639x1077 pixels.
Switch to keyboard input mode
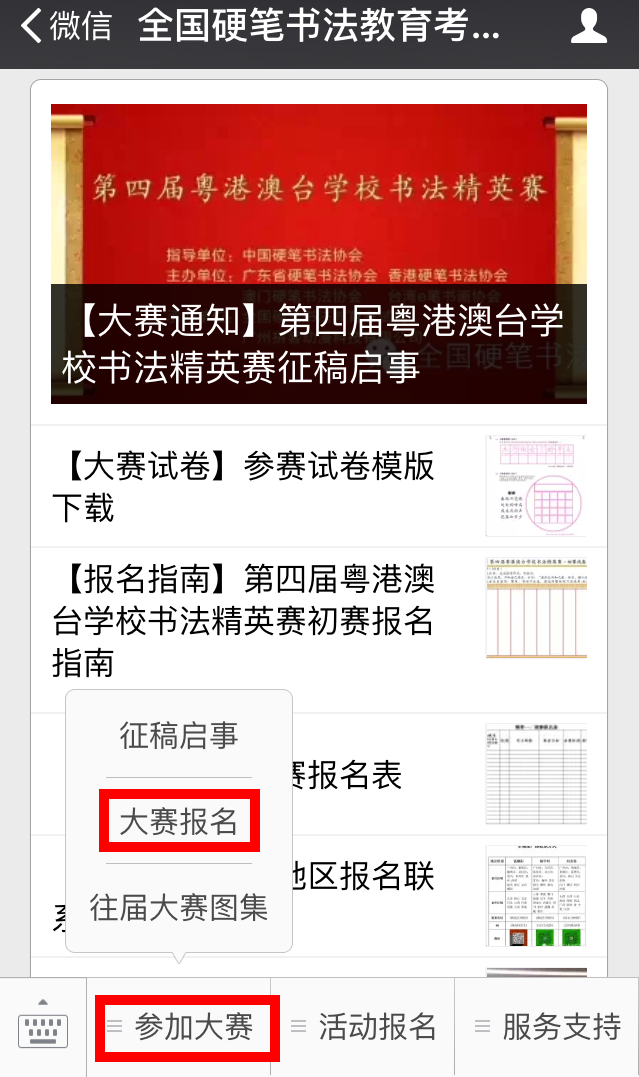tap(43, 1027)
